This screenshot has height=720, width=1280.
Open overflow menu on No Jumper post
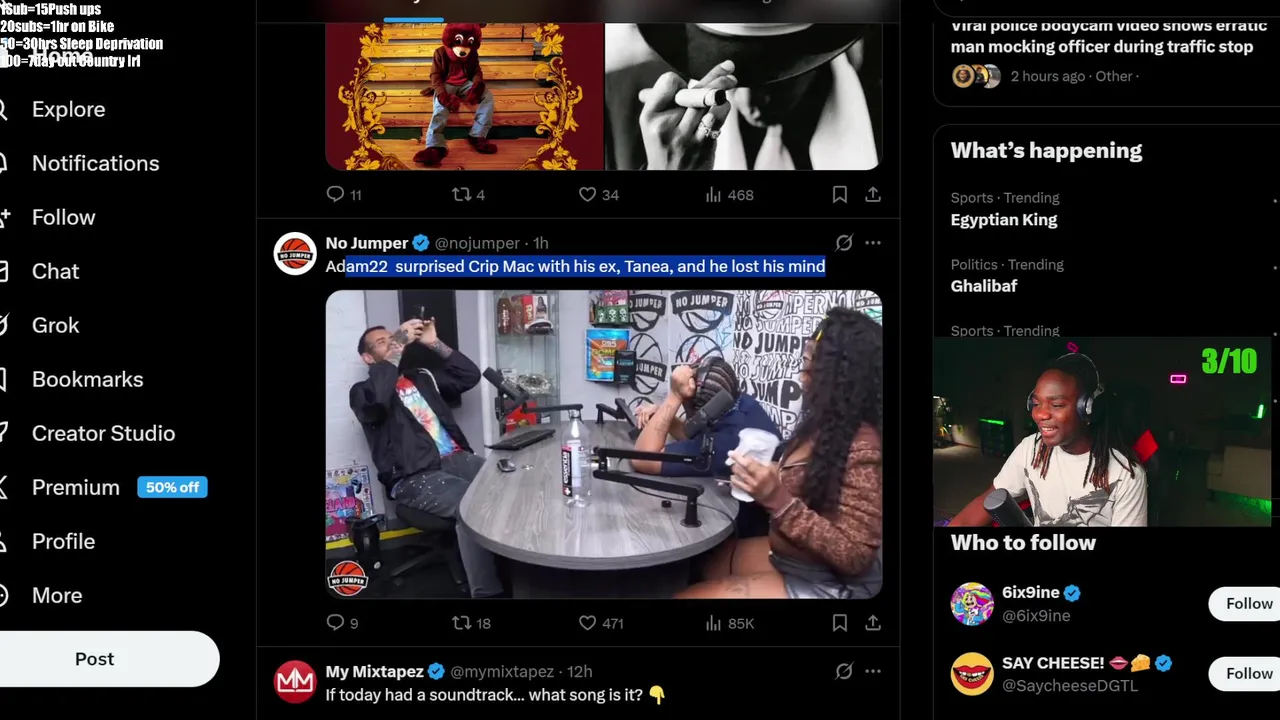pos(873,243)
